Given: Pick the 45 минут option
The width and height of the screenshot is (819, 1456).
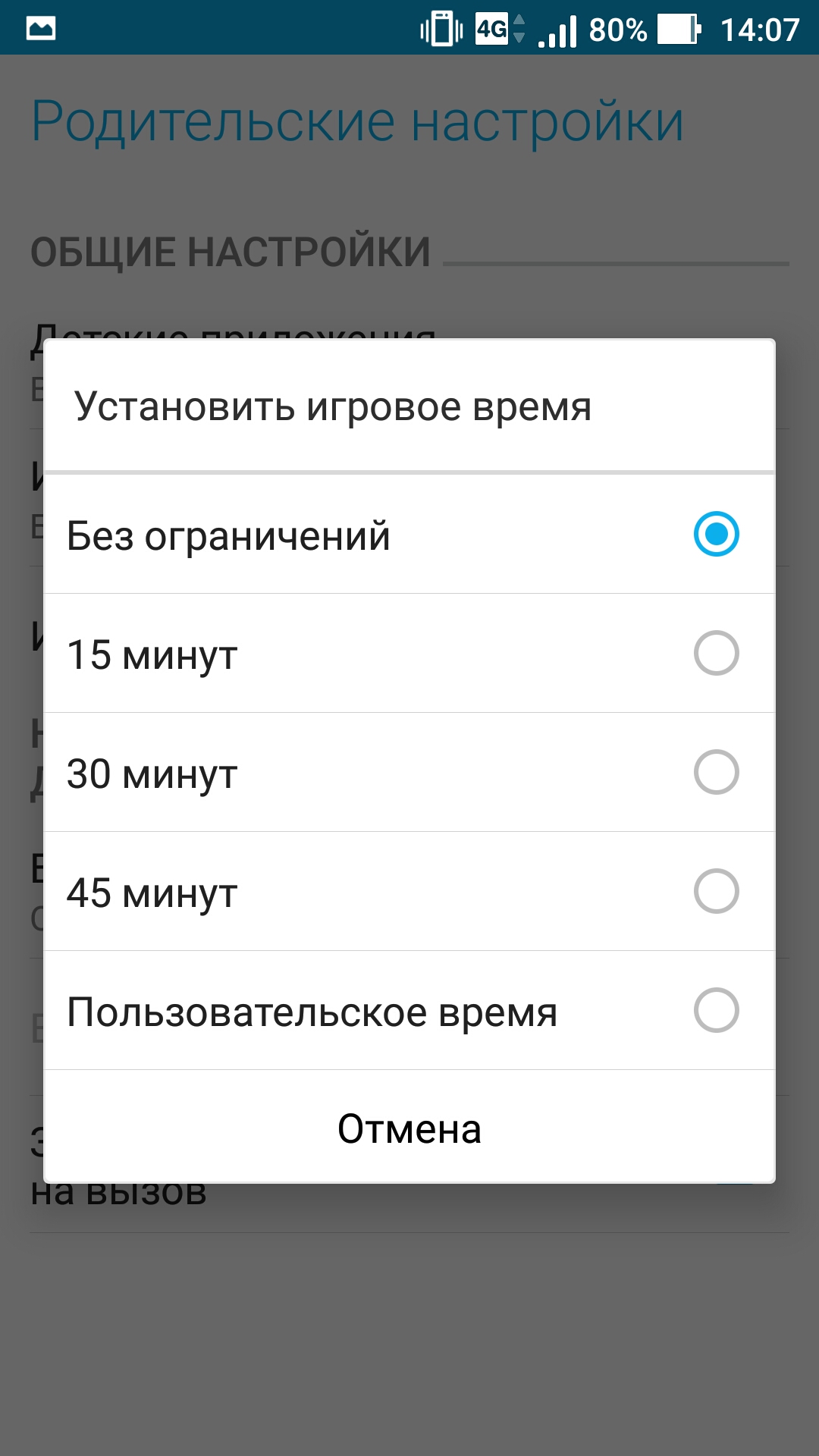Looking at the screenshot, I should (409, 892).
